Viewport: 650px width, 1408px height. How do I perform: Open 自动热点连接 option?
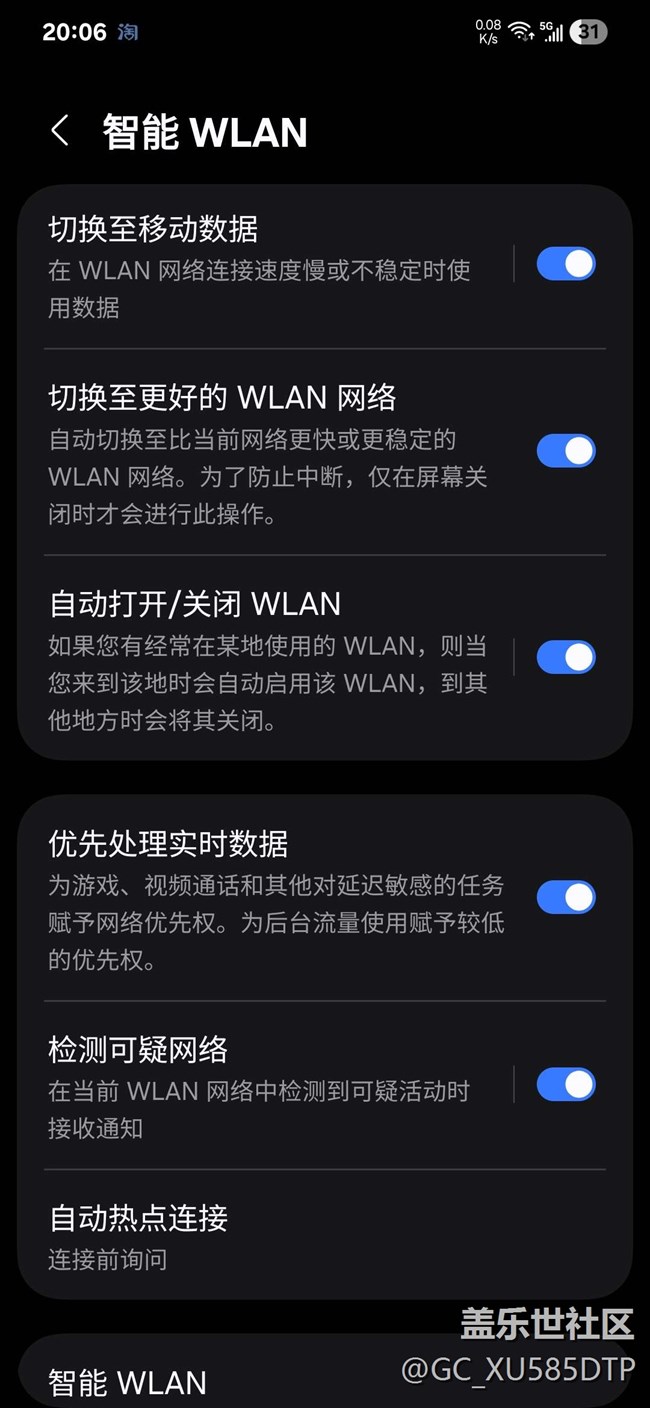(325, 1236)
